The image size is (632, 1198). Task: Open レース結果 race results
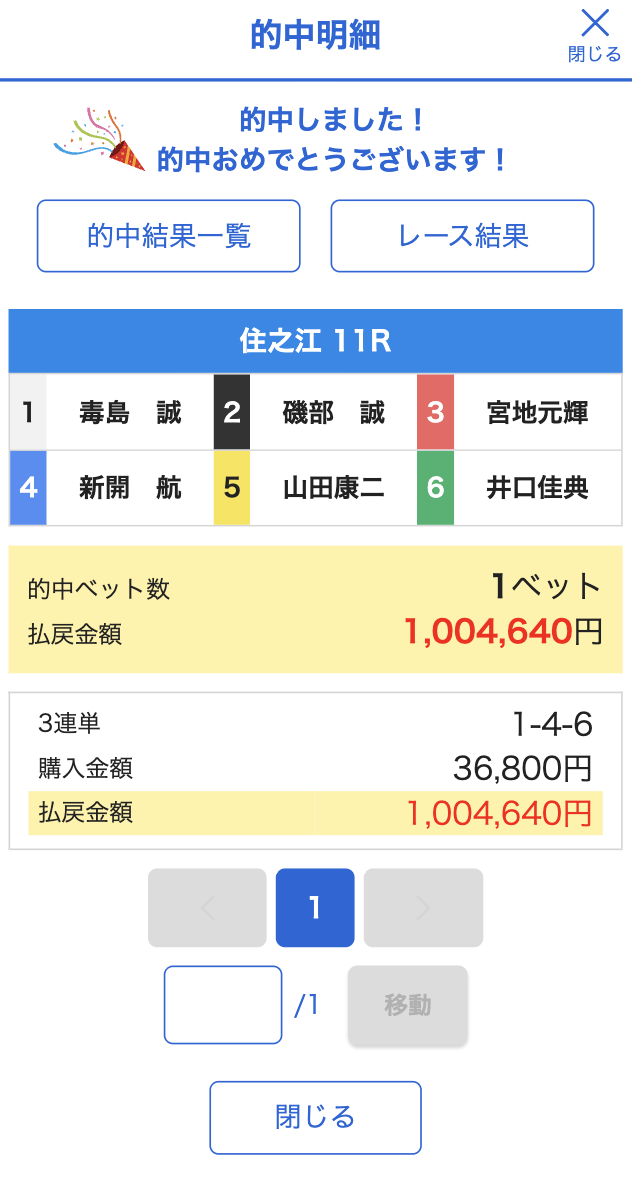[462, 236]
